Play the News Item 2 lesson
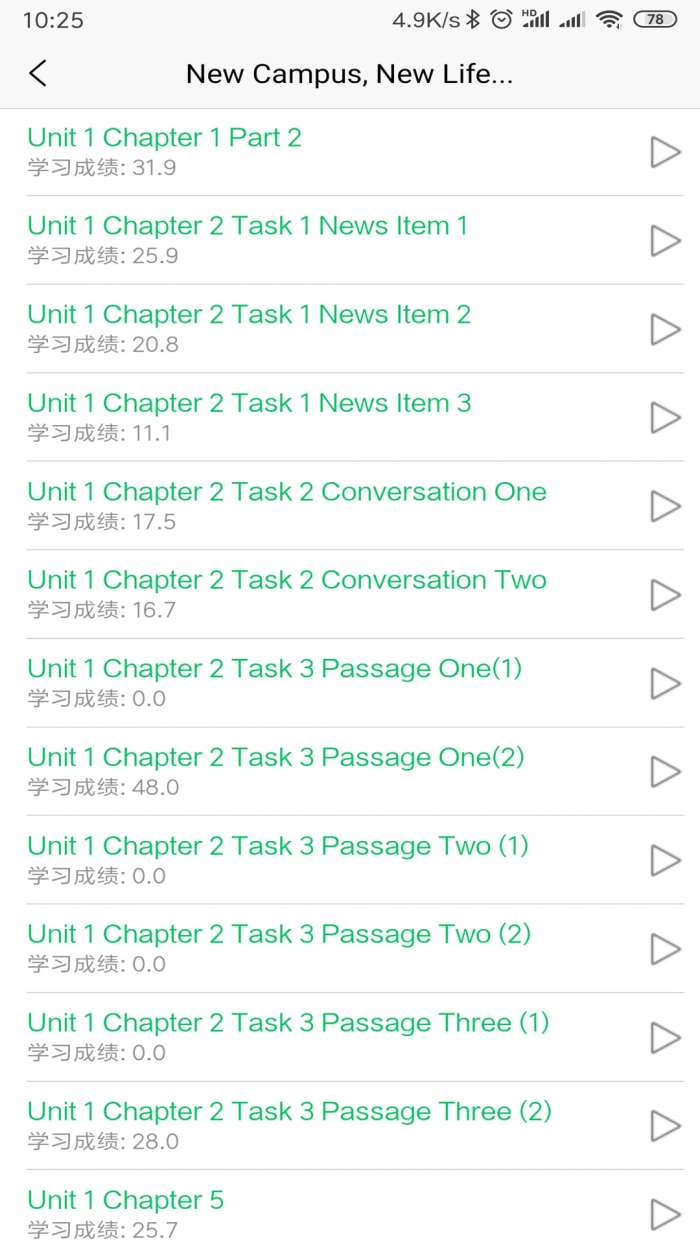700x1244 pixels. click(x=665, y=329)
